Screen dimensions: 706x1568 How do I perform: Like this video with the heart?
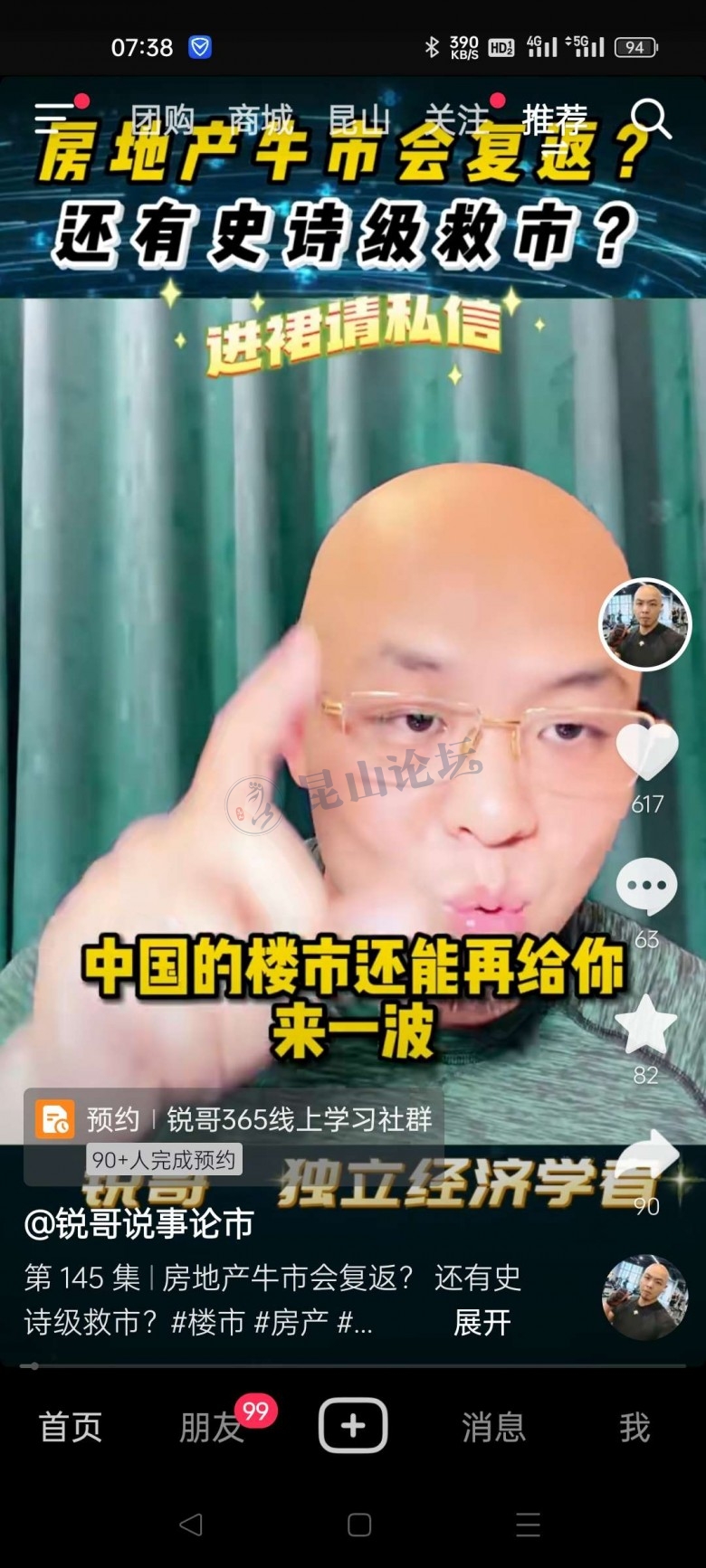coord(646,753)
